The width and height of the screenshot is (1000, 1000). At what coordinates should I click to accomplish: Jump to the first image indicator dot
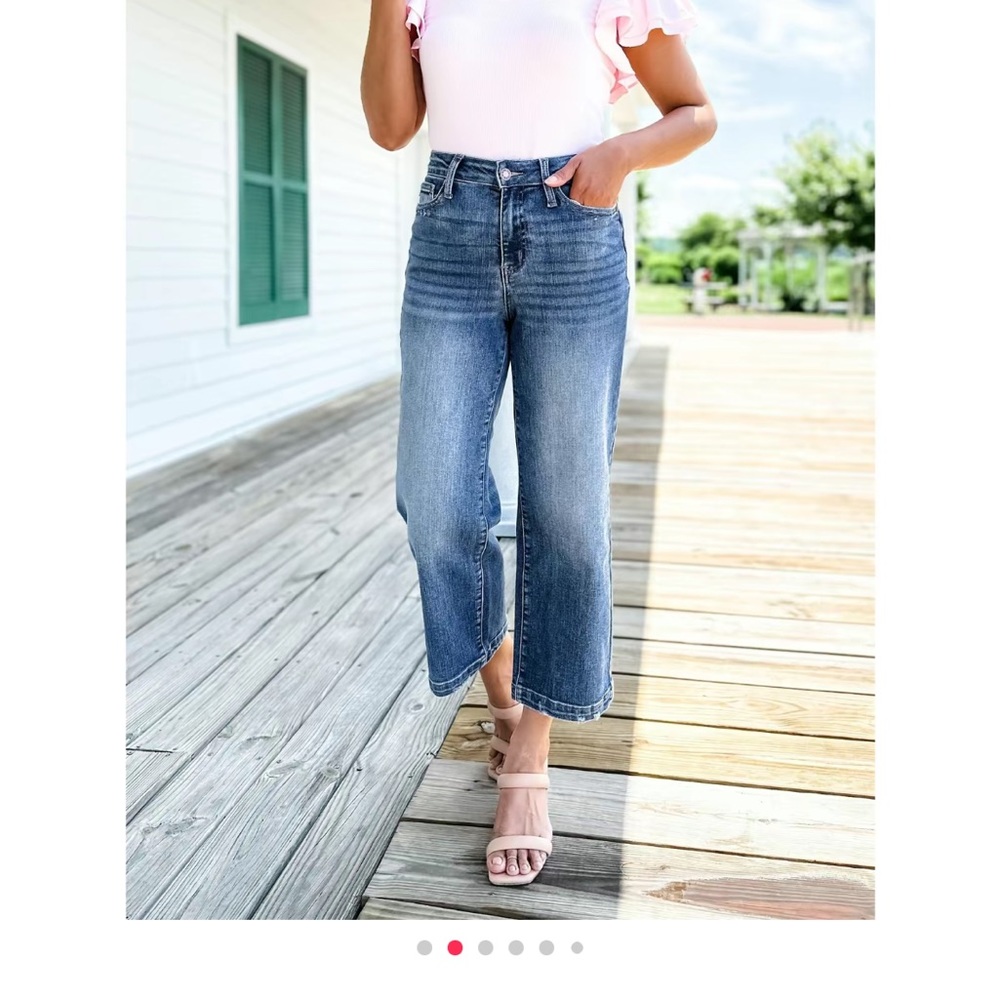tap(424, 947)
